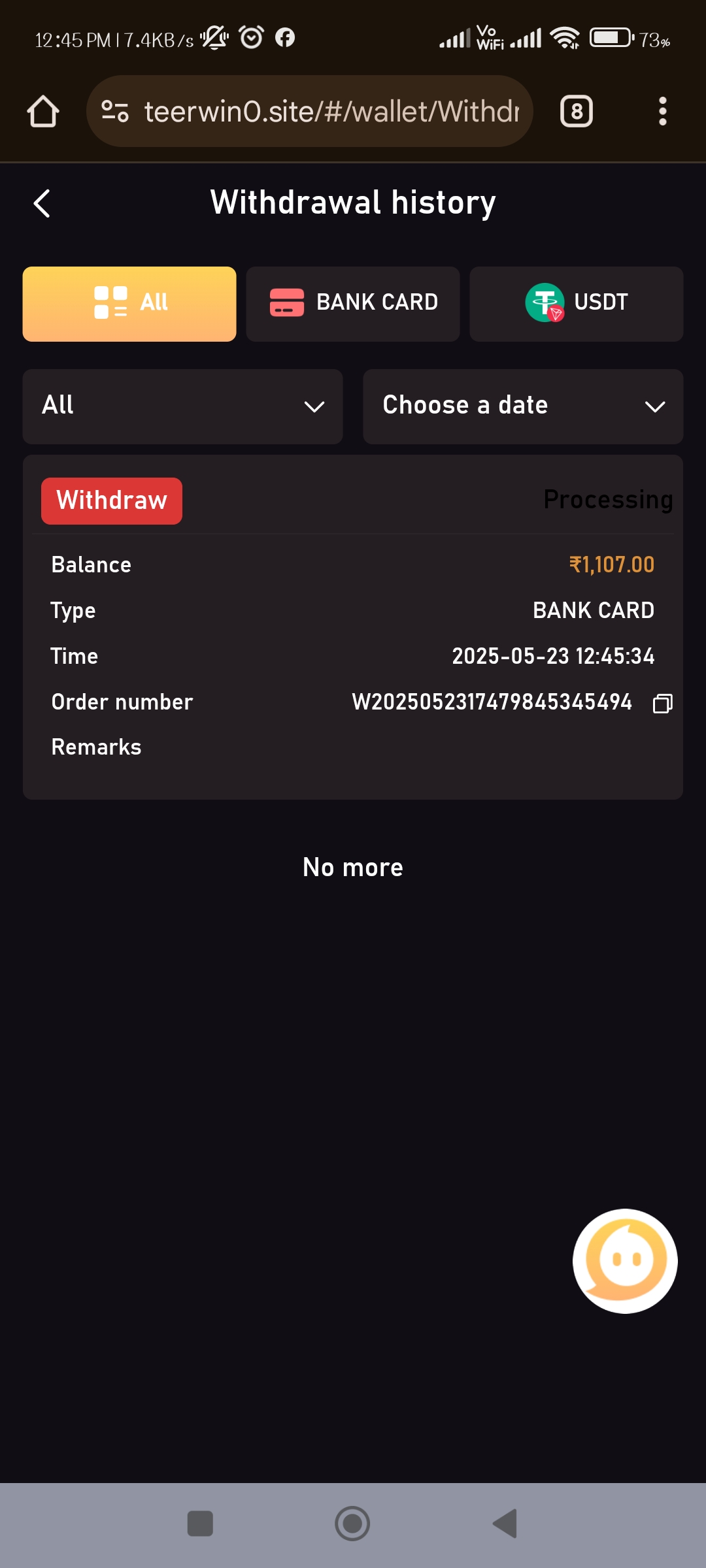Switch to the BANK CARD tab
This screenshot has height=1568, width=706.
click(353, 304)
